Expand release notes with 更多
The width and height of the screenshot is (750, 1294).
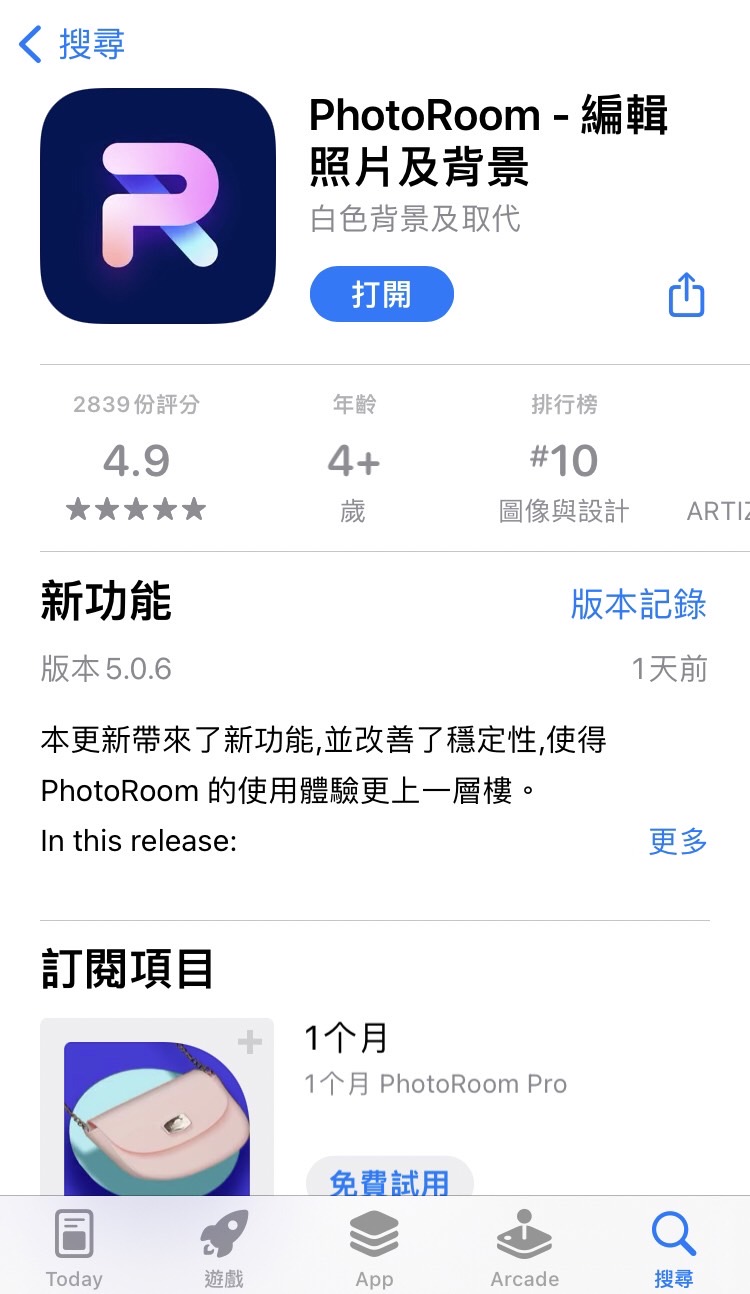[678, 841]
